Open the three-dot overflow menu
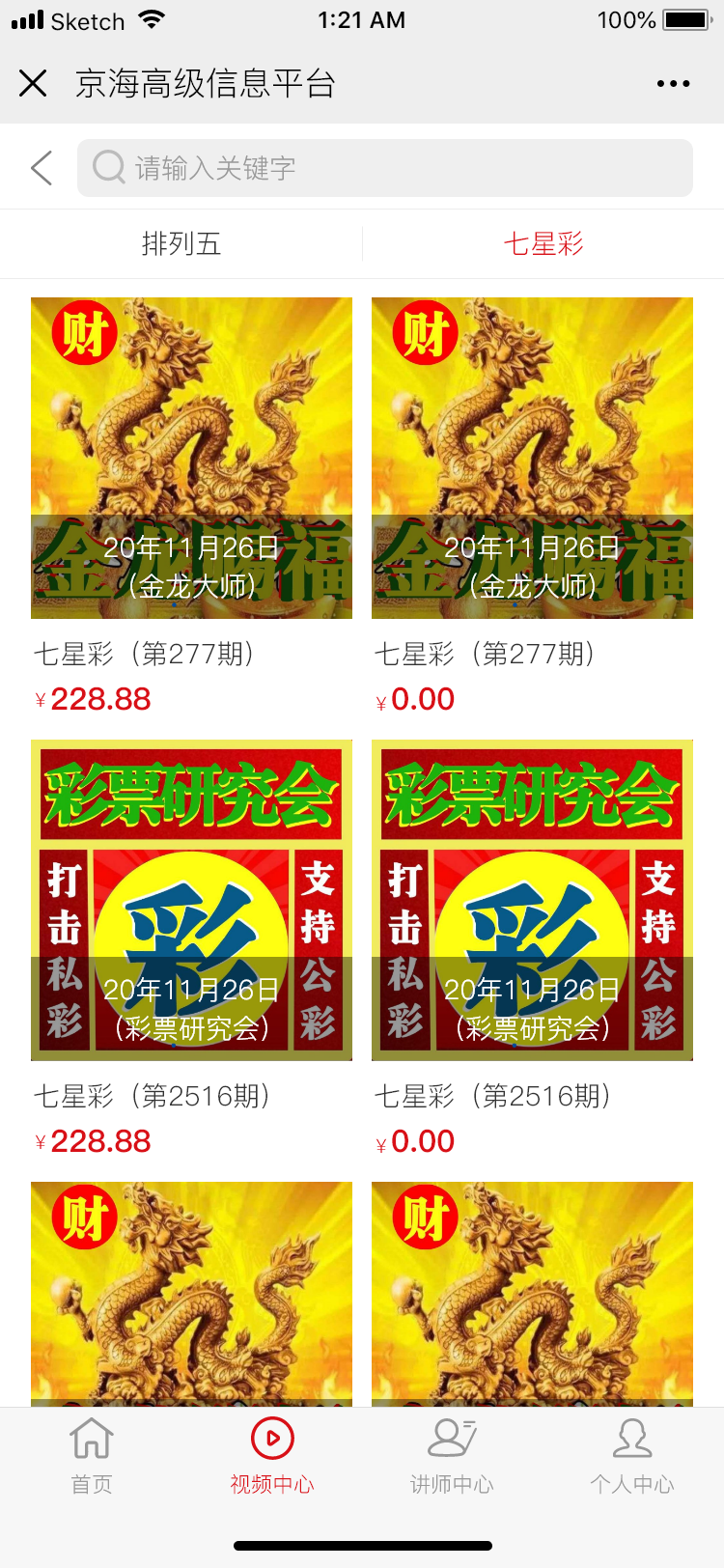The image size is (724, 1568). (673, 84)
